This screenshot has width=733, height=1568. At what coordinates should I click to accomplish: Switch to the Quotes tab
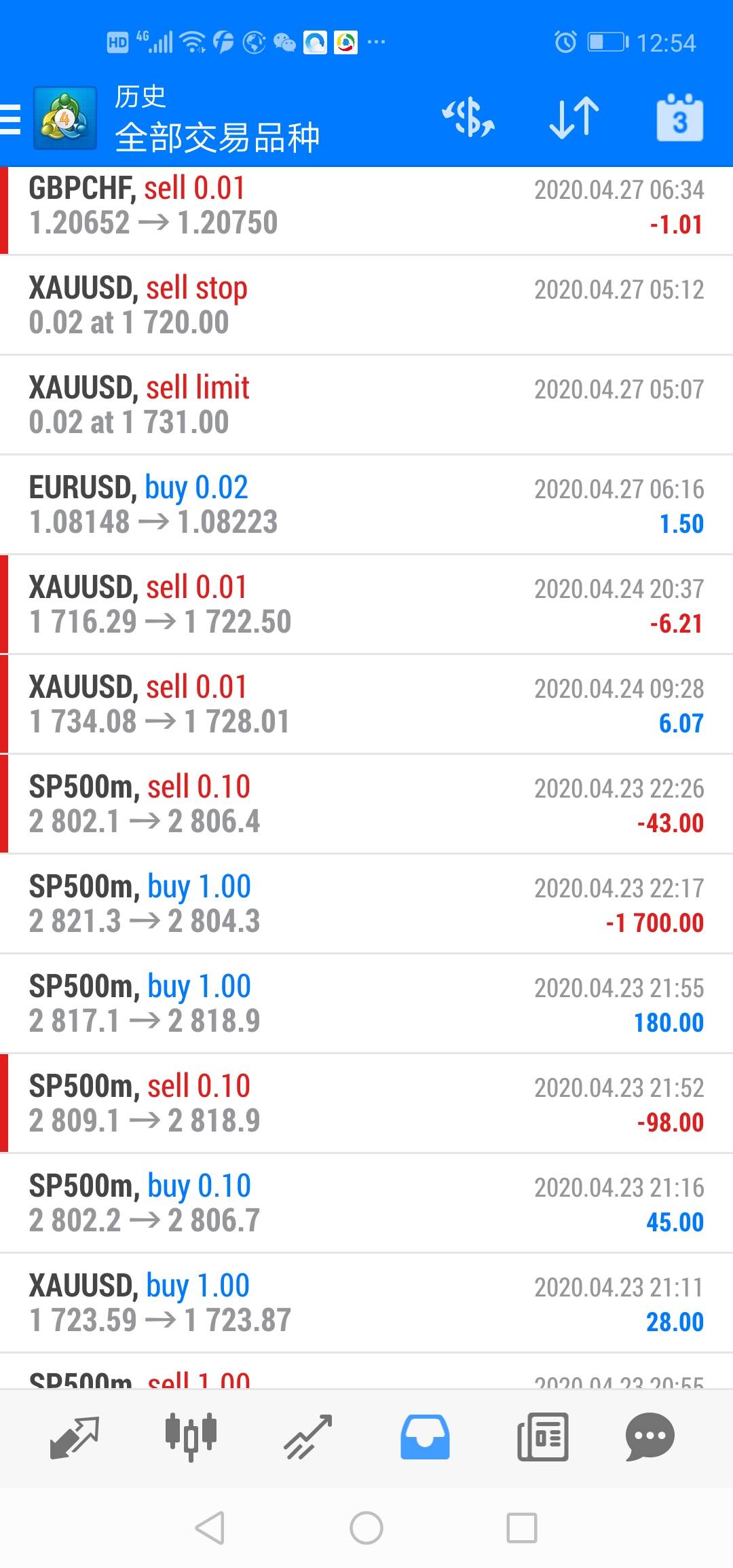[x=75, y=1436]
